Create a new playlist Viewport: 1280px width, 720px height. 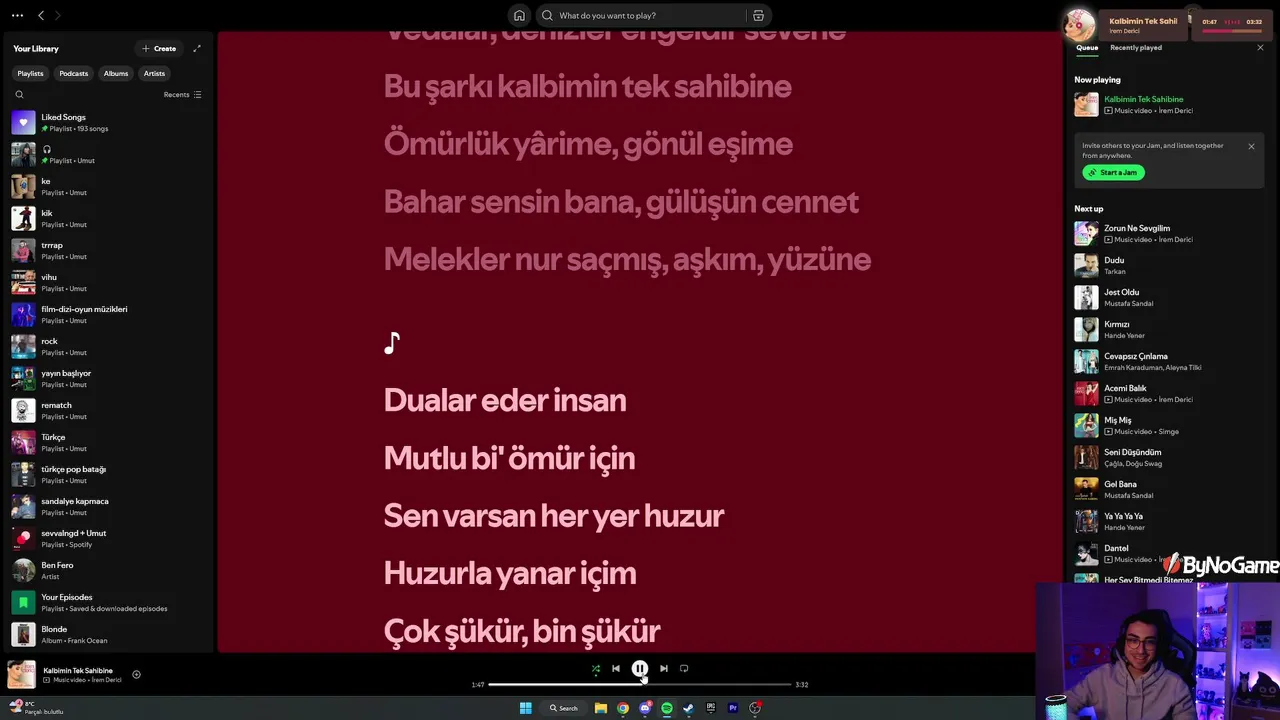(x=159, y=48)
